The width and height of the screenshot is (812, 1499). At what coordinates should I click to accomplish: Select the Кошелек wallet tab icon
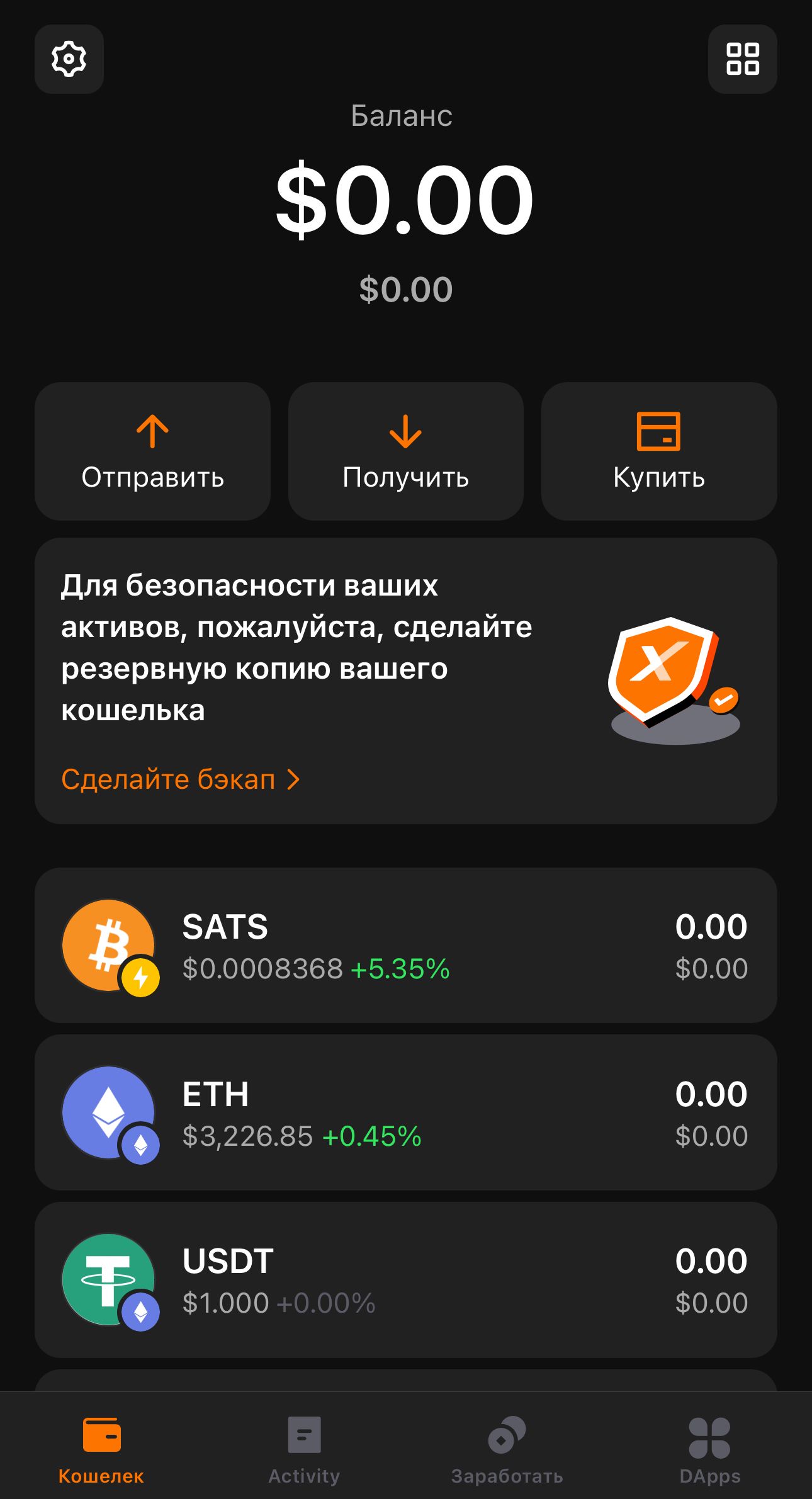(101, 1440)
